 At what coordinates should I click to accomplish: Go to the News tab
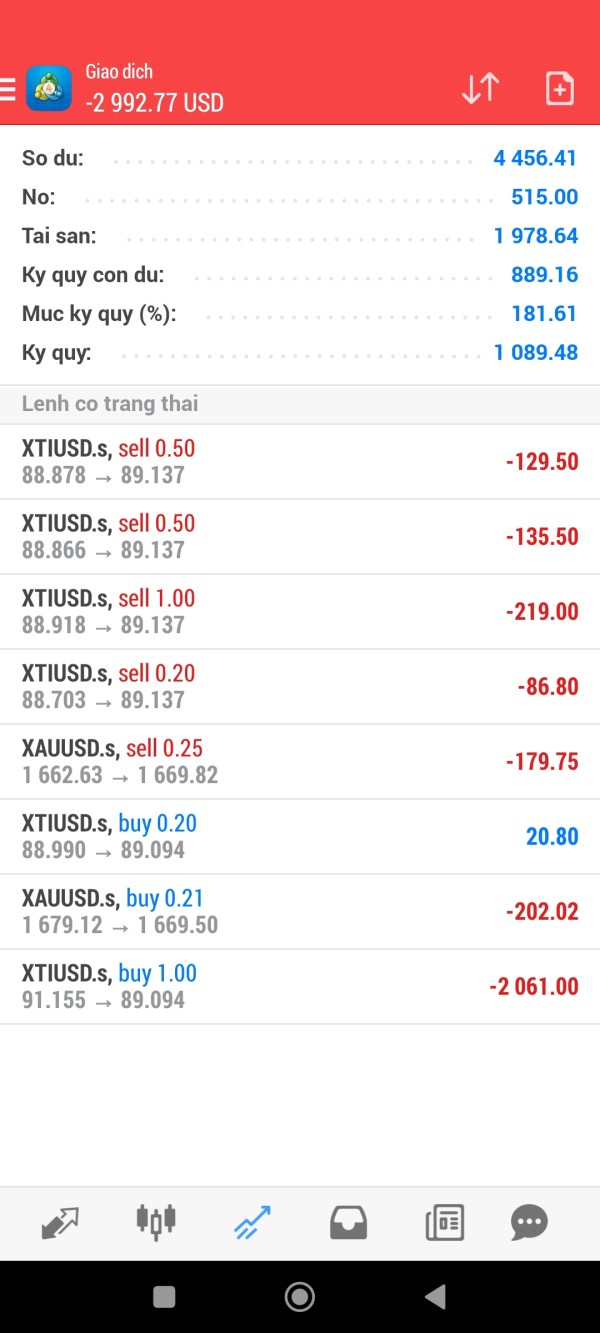[444, 1222]
